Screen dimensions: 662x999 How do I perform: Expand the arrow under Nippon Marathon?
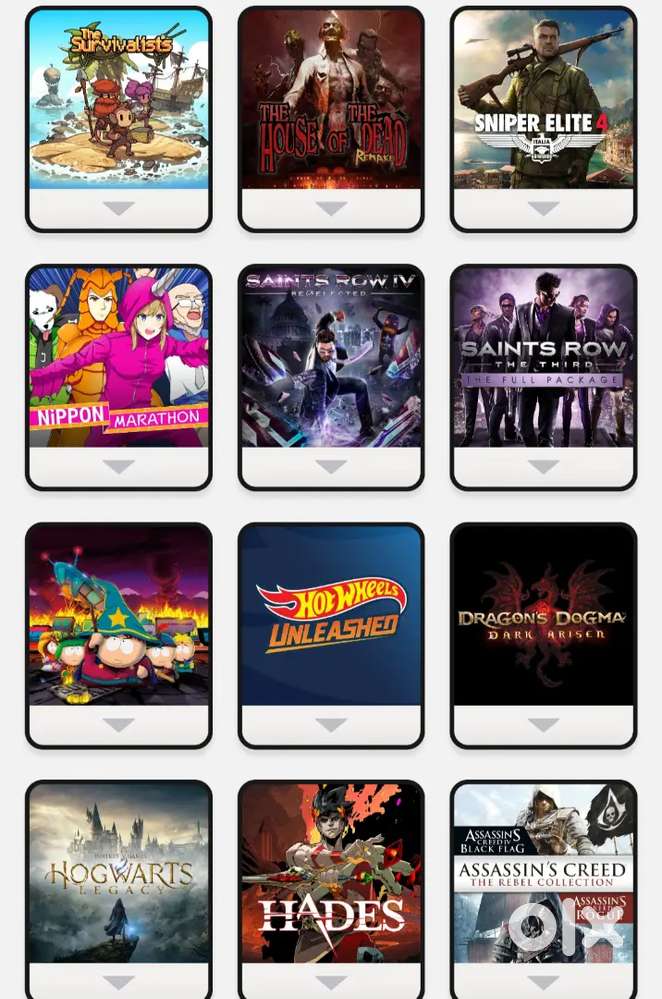[x=118, y=467]
